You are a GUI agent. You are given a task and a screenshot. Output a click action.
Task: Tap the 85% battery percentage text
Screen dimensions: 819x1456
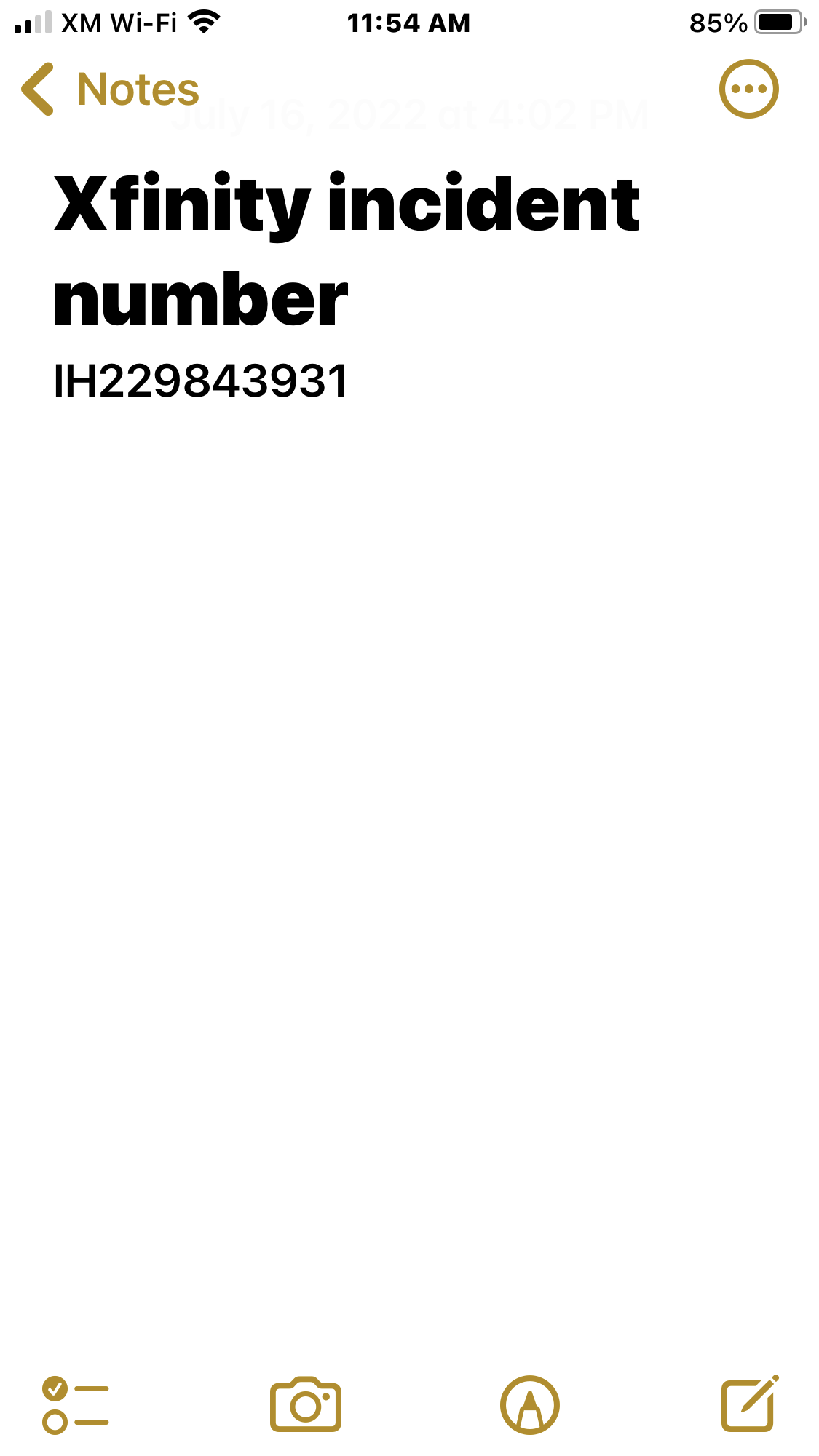tap(717, 22)
